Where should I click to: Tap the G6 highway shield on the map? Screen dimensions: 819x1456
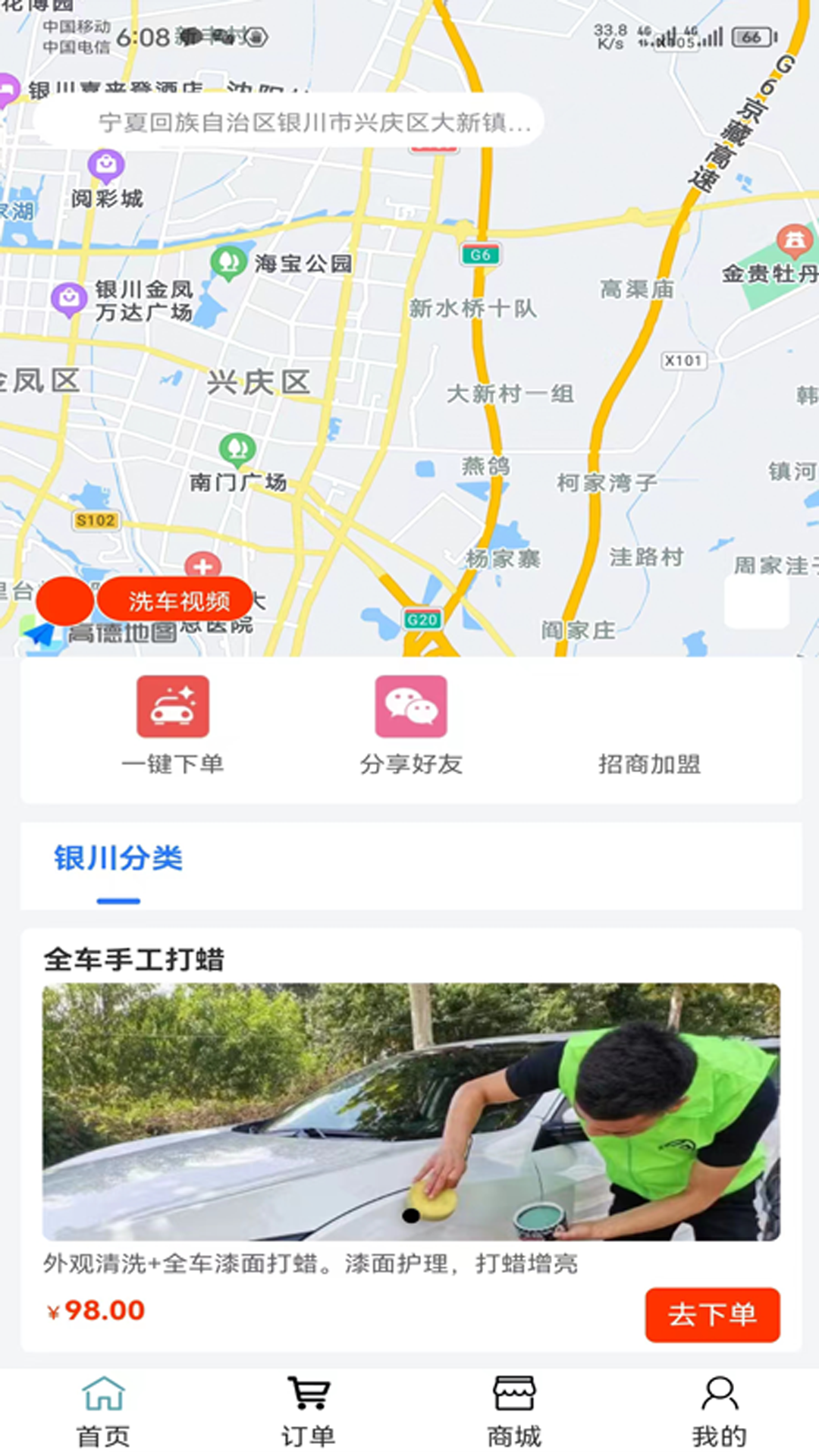(481, 255)
